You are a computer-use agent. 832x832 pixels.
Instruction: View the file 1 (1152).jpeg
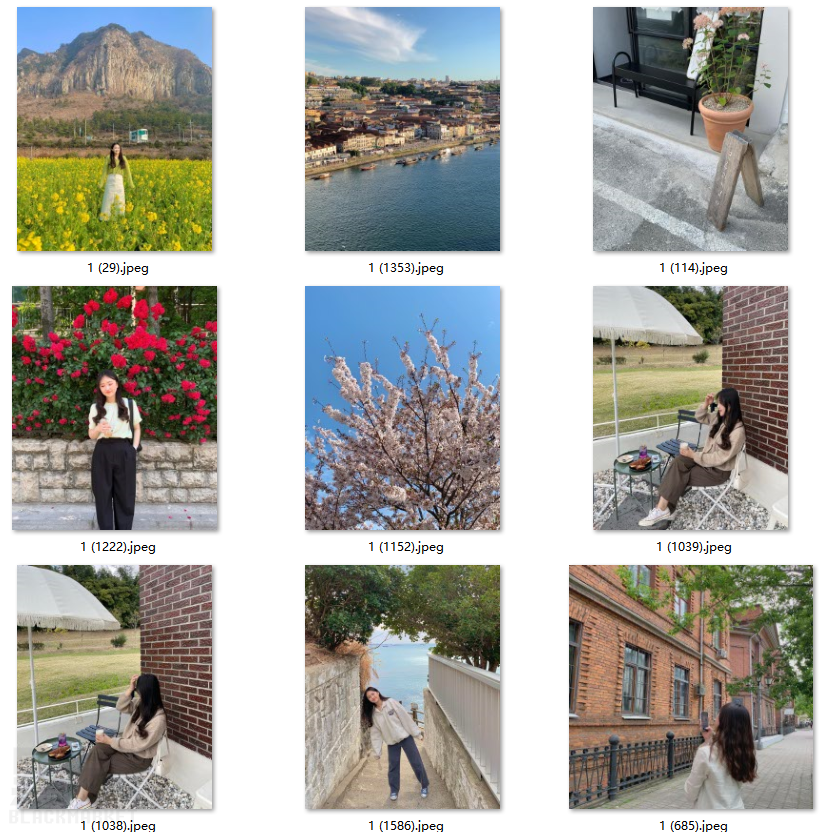pyautogui.click(x=402, y=408)
